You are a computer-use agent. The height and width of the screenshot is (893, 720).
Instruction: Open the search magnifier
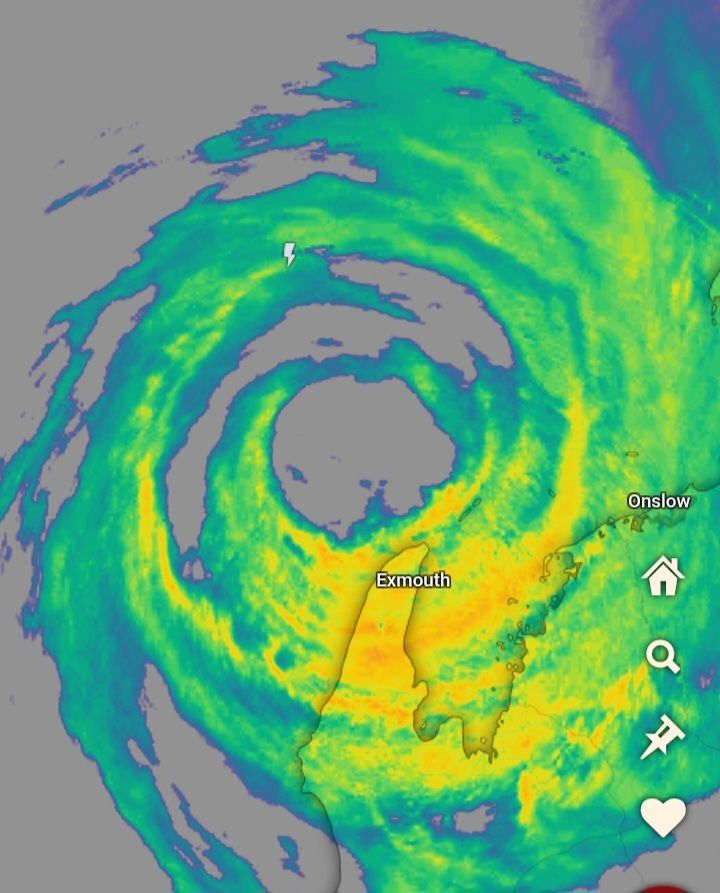[x=663, y=657]
